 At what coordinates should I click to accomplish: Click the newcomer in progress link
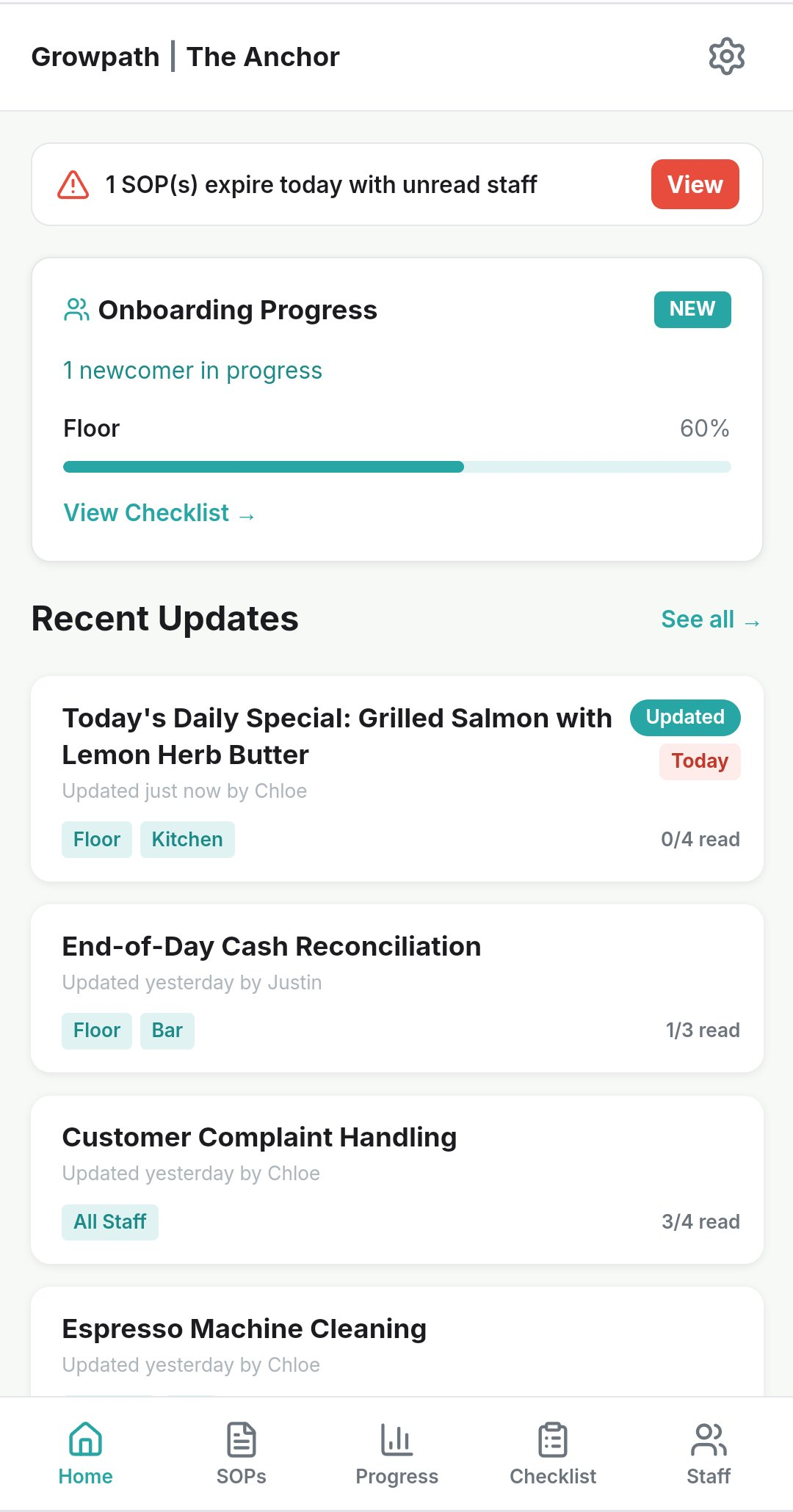[x=192, y=370]
